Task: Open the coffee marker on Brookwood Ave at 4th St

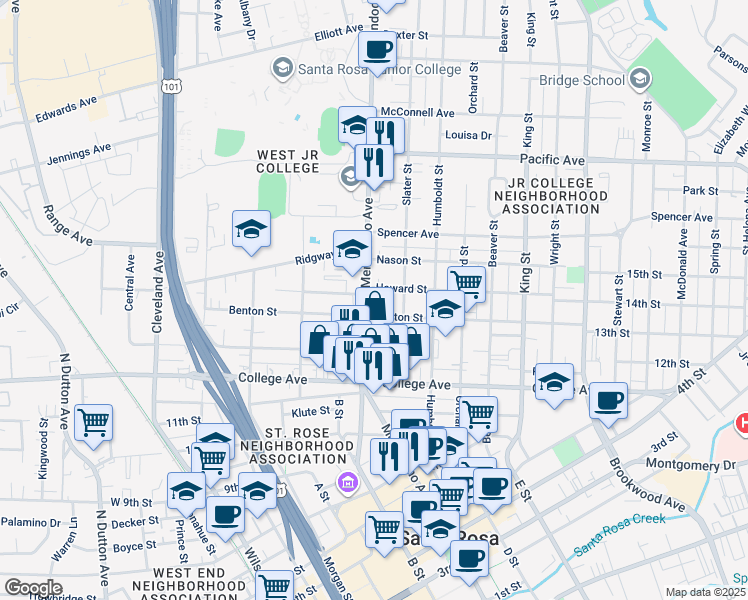Action: click(x=608, y=402)
